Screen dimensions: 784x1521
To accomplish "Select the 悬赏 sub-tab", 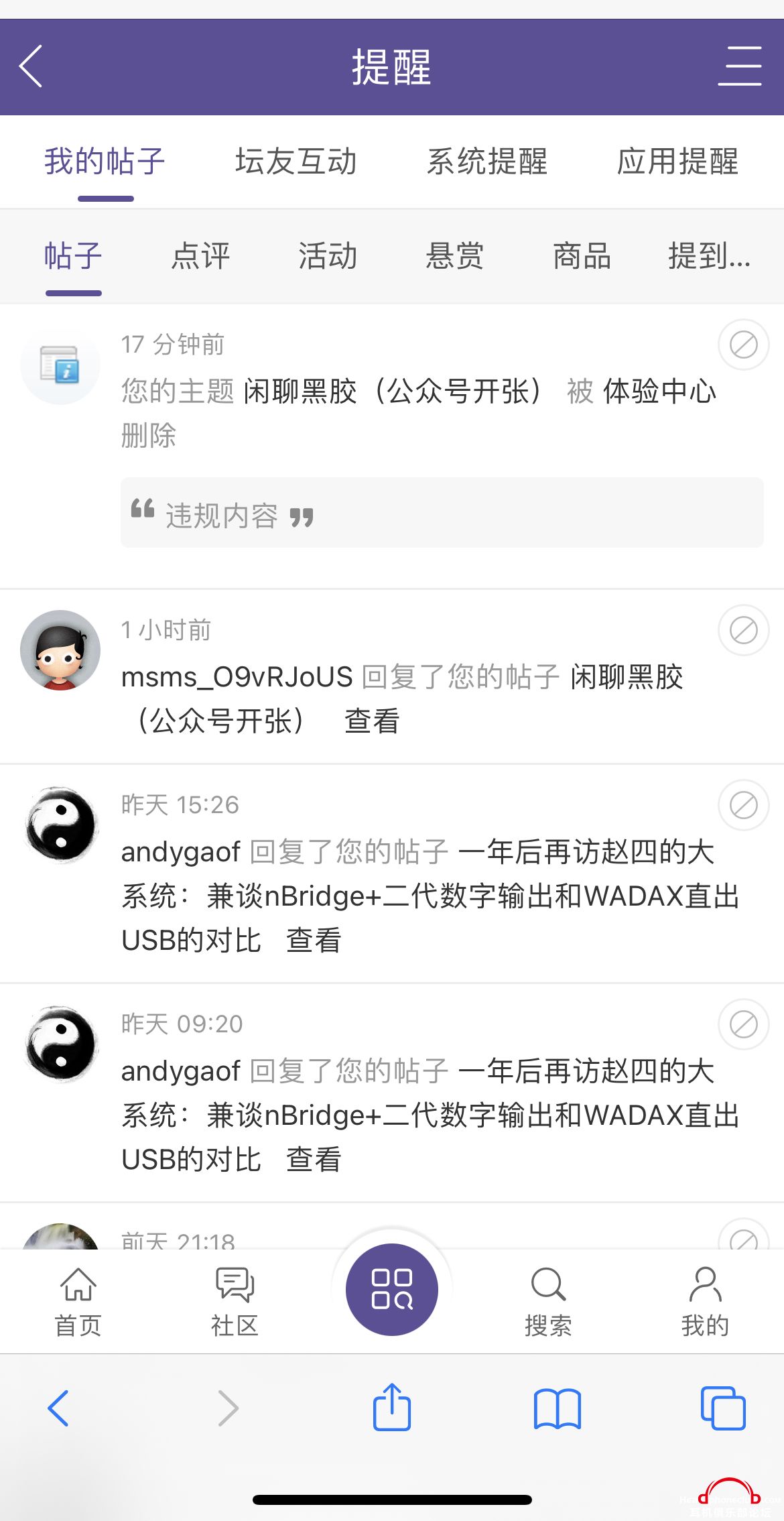I will tap(454, 257).
